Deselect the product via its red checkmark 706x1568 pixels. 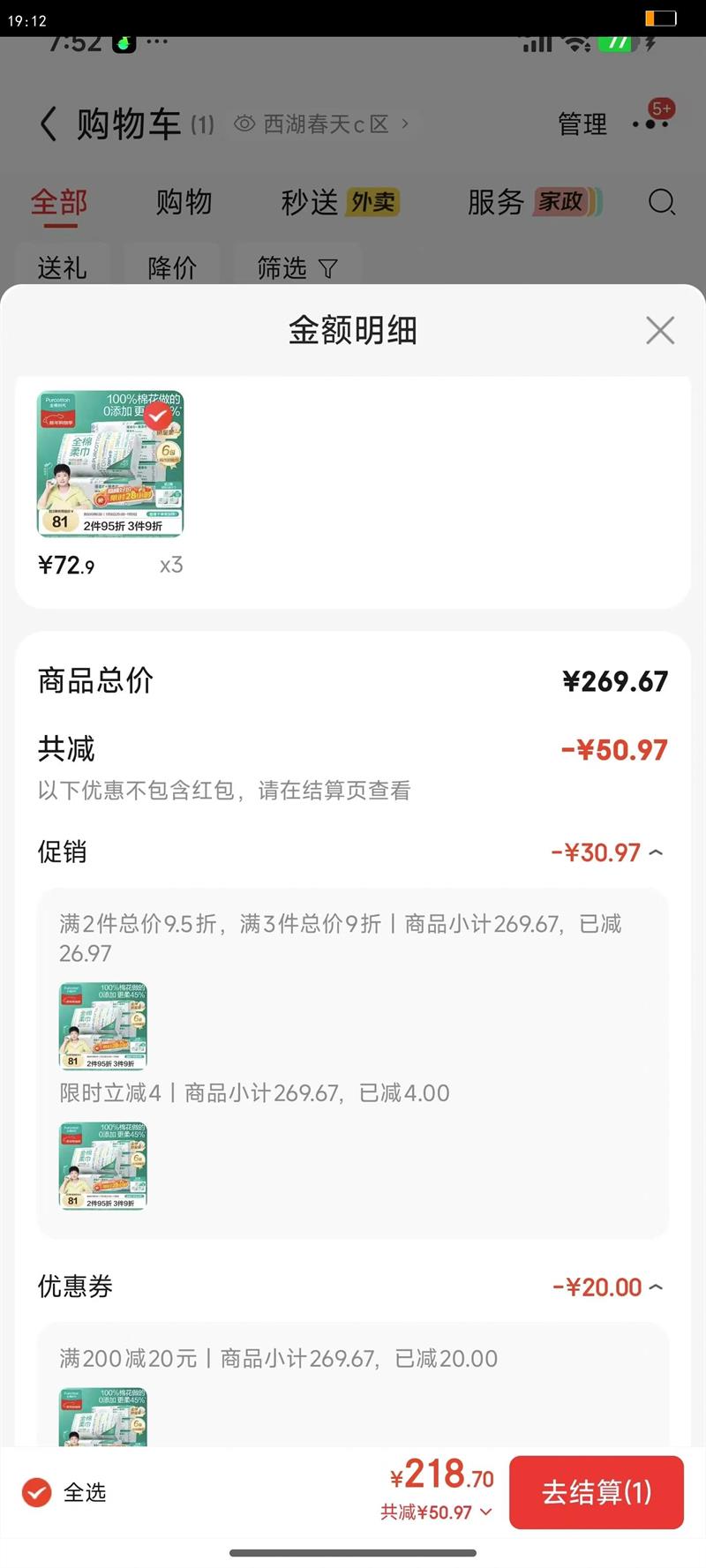point(157,415)
